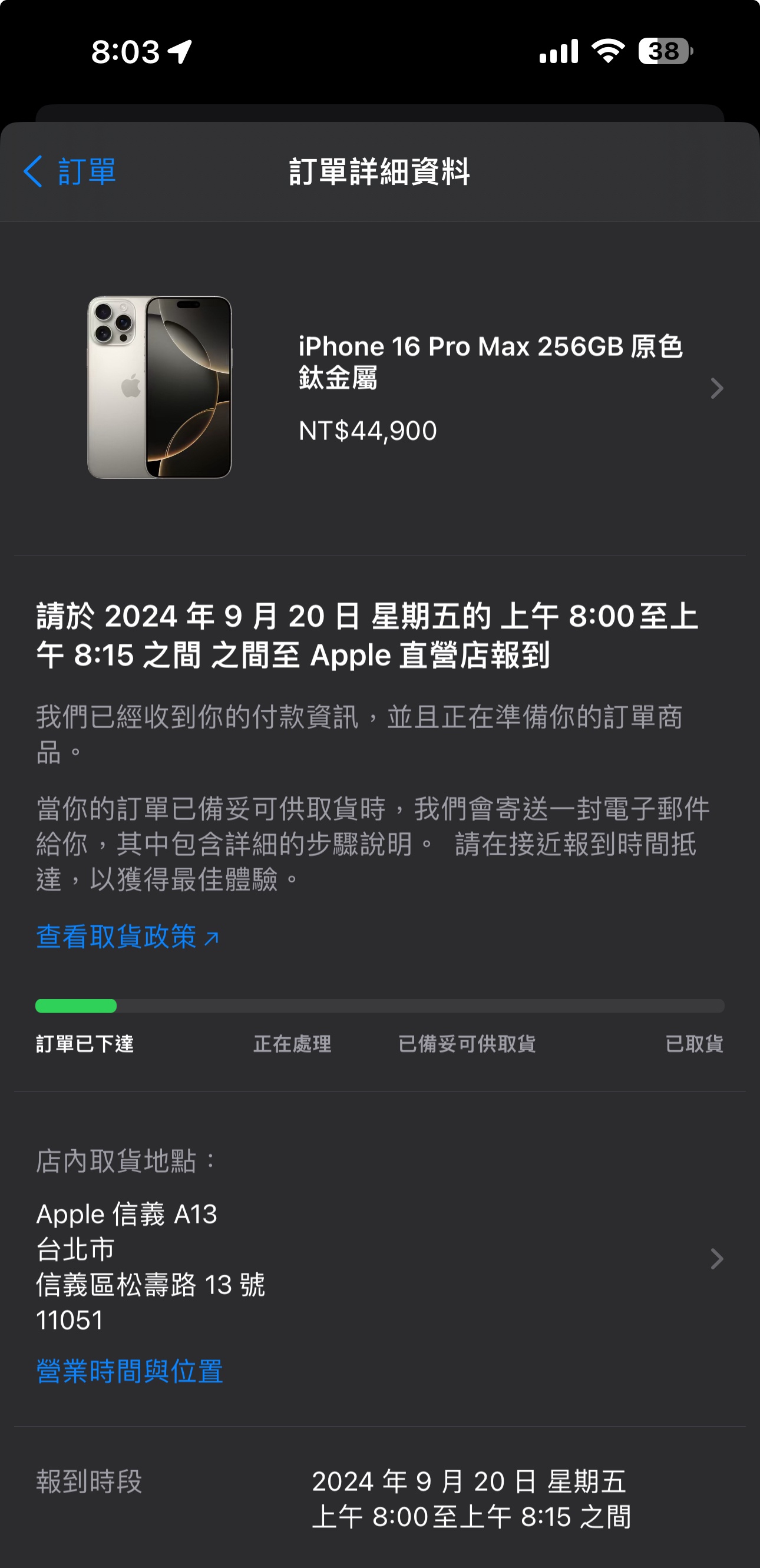Open the 查看取貨政策 link

point(127,936)
